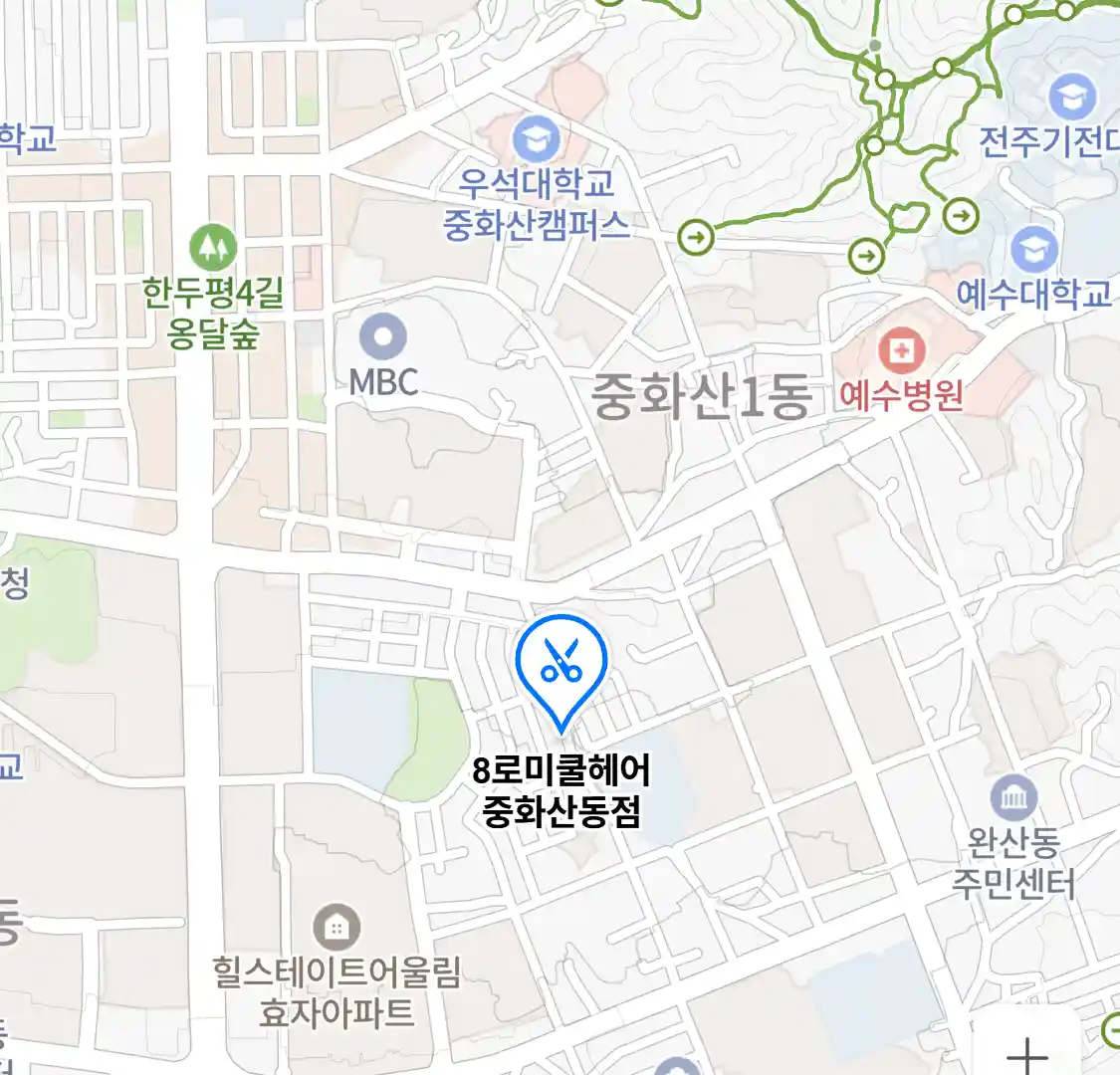Open the 우석대학교 중화산캠퍼스 map marker
This screenshot has width=1120, height=1075.
[537, 140]
